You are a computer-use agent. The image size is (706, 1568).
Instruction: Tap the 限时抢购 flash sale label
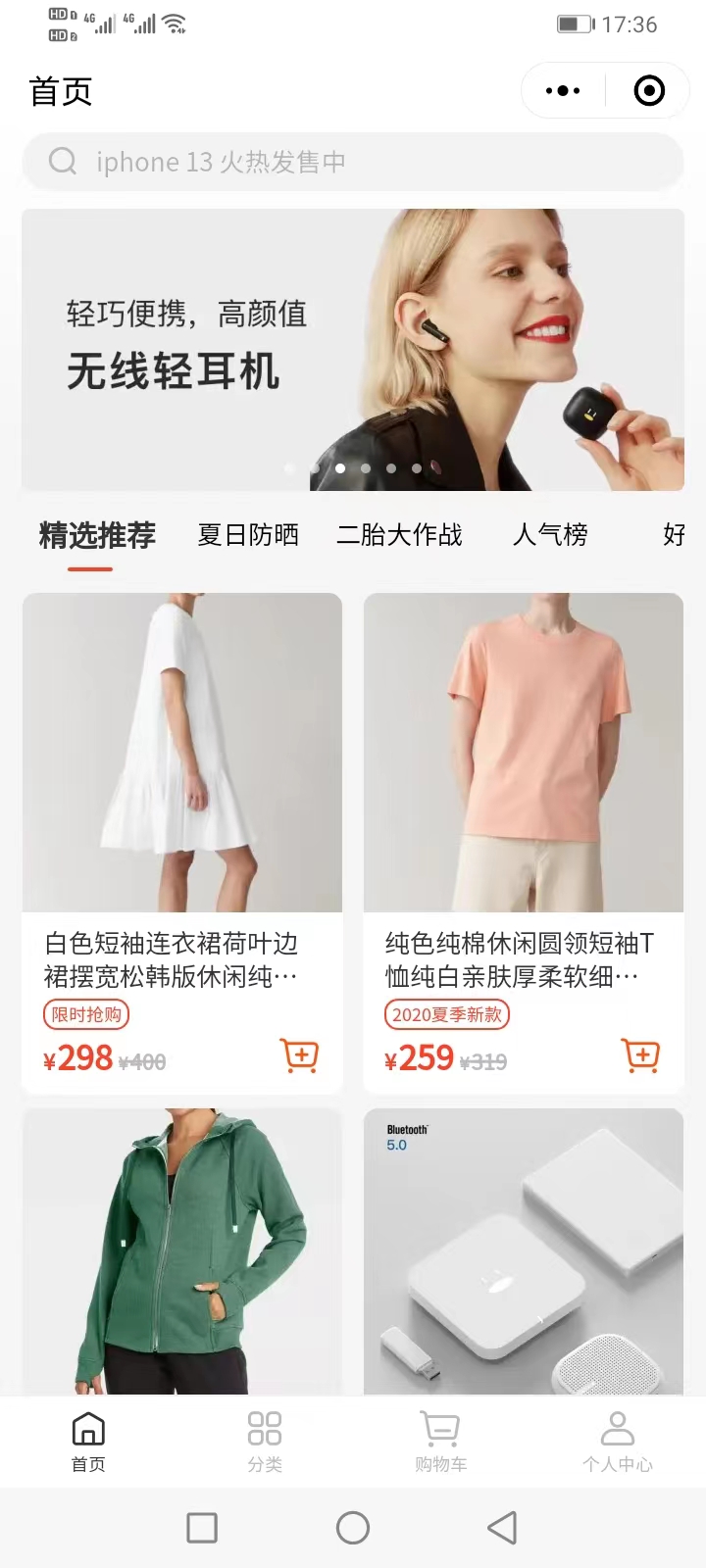click(85, 1014)
